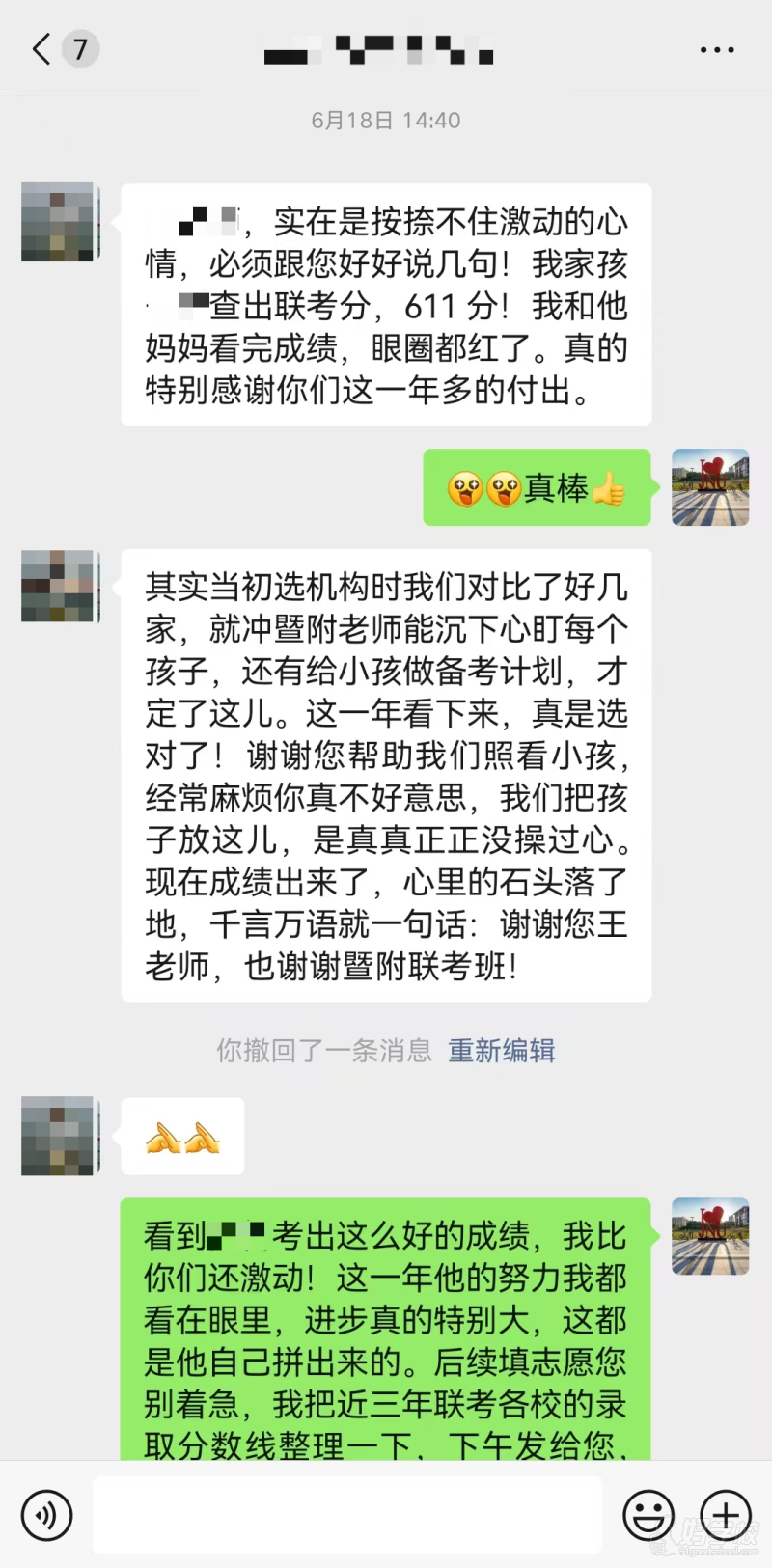Image resolution: width=772 pixels, height=1568 pixels.
Task: Open the chat's three-dot overflow menu
Action: coord(716,50)
